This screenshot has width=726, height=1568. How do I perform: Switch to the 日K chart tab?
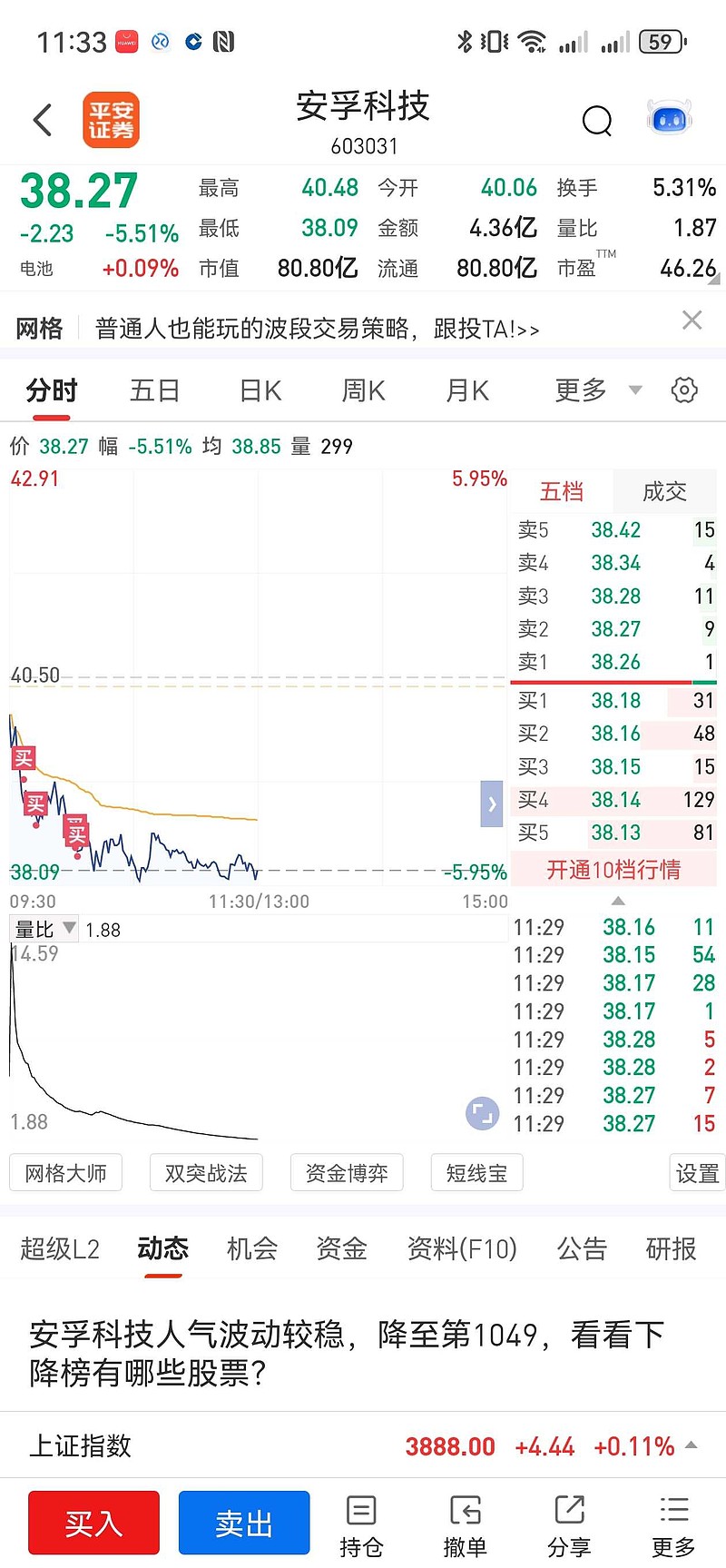pos(260,390)
